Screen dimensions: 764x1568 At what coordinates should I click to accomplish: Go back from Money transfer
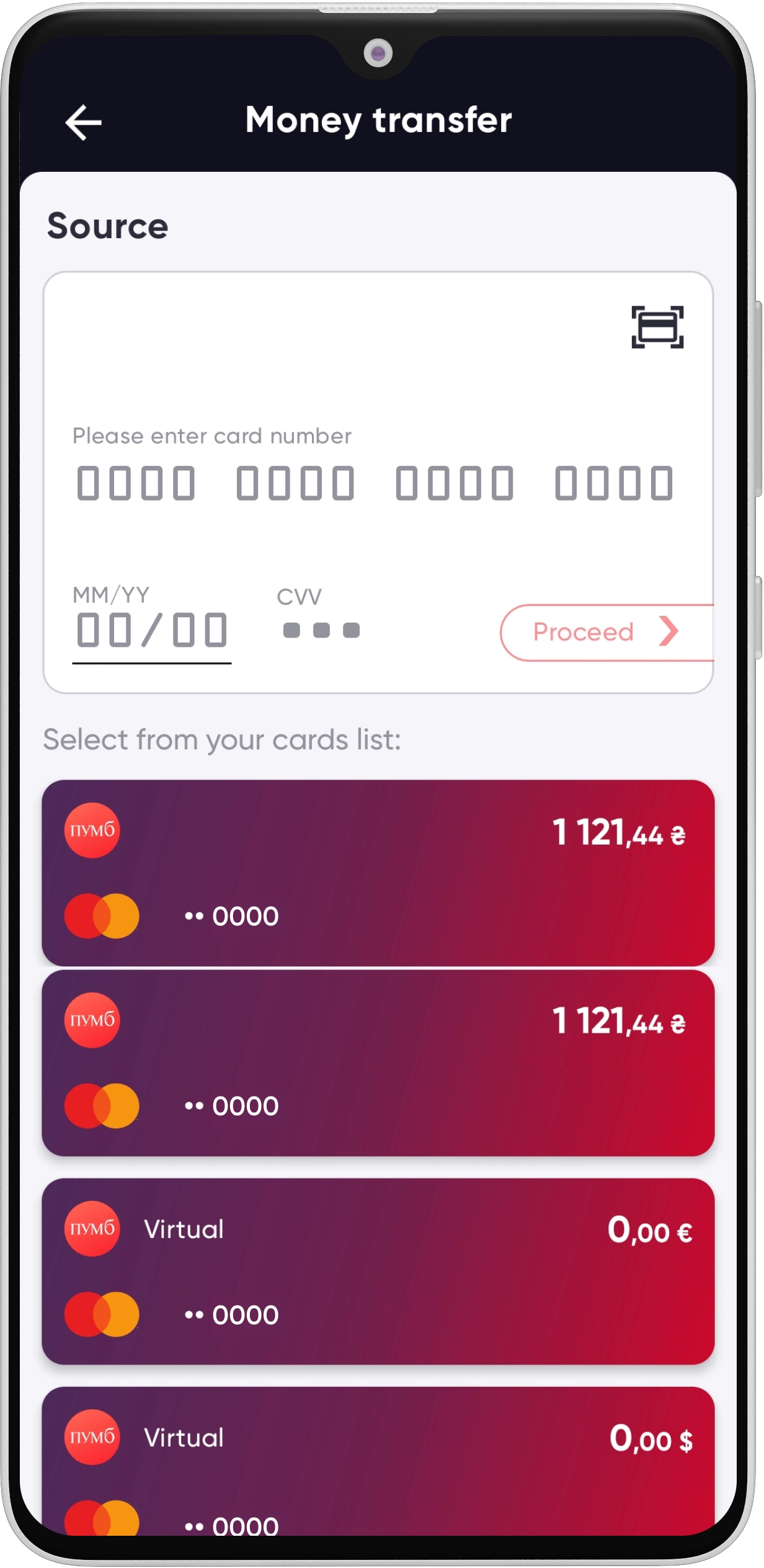pos(84,122)
